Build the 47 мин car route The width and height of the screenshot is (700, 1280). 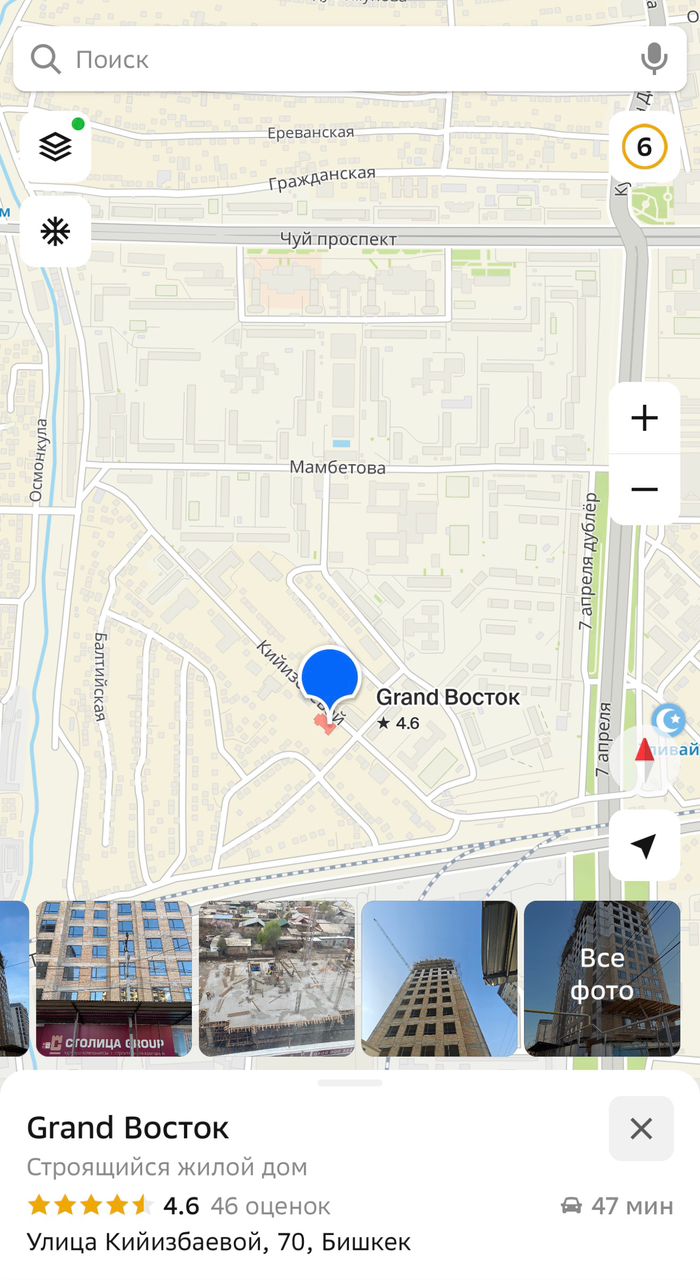tap(617, 1206)
